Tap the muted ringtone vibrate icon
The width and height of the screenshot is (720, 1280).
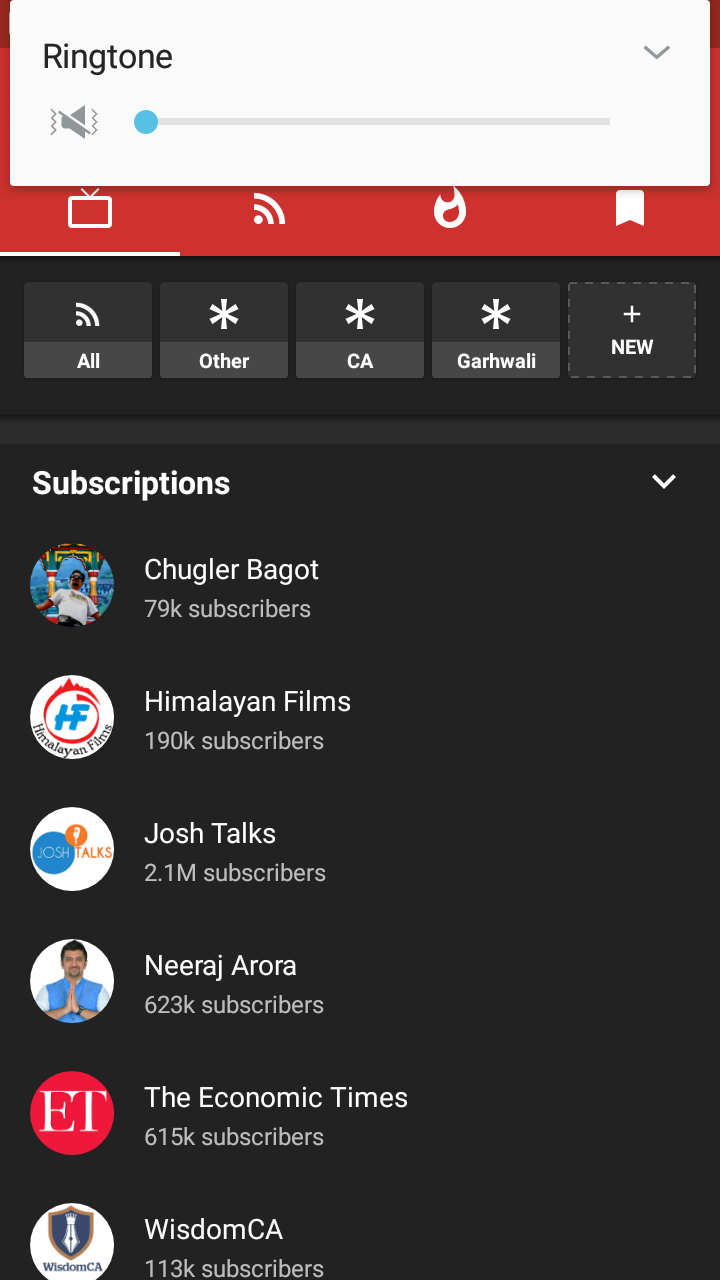(74, 122)
